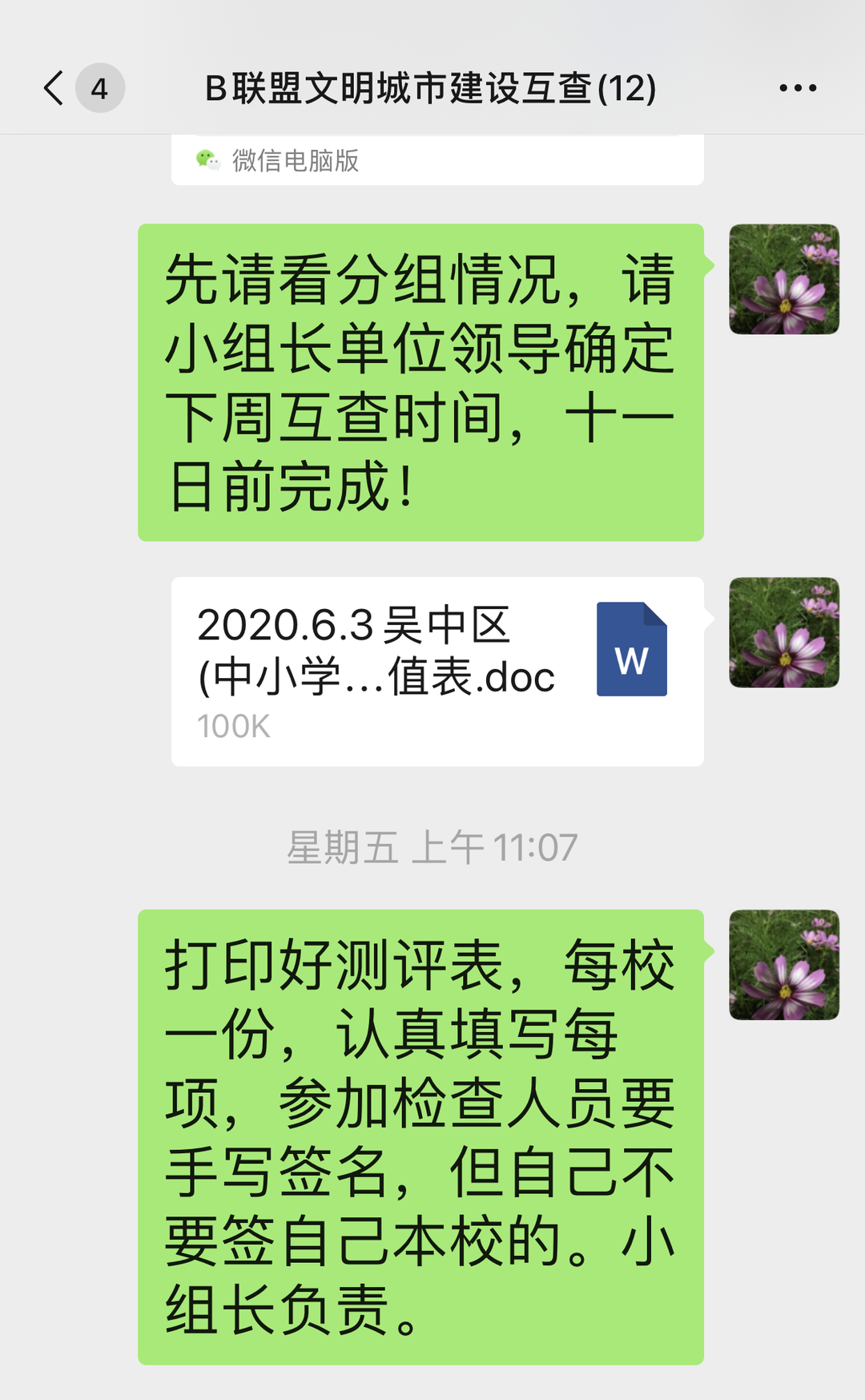Go back to the chat list

(54, 88)
